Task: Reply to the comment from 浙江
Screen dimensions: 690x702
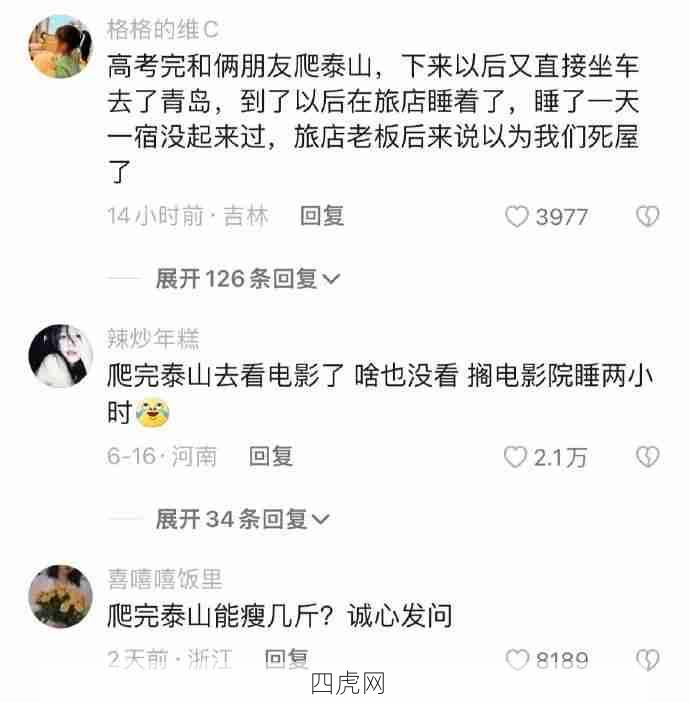Action: coord(287,659)
